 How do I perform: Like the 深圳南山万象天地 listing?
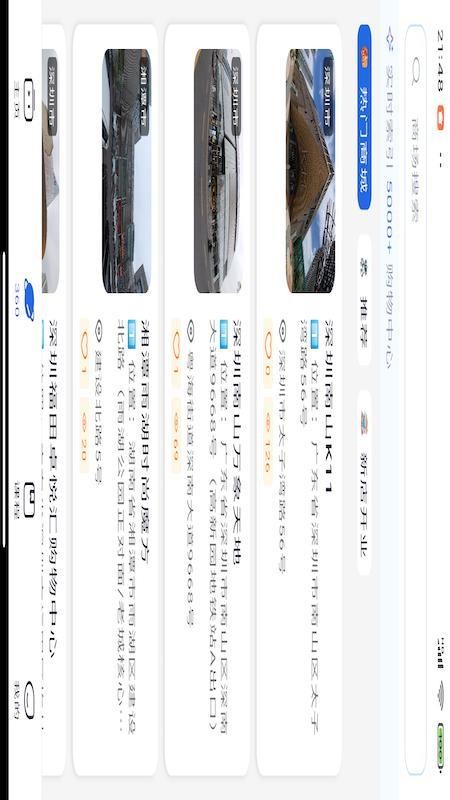coord(176,354)
